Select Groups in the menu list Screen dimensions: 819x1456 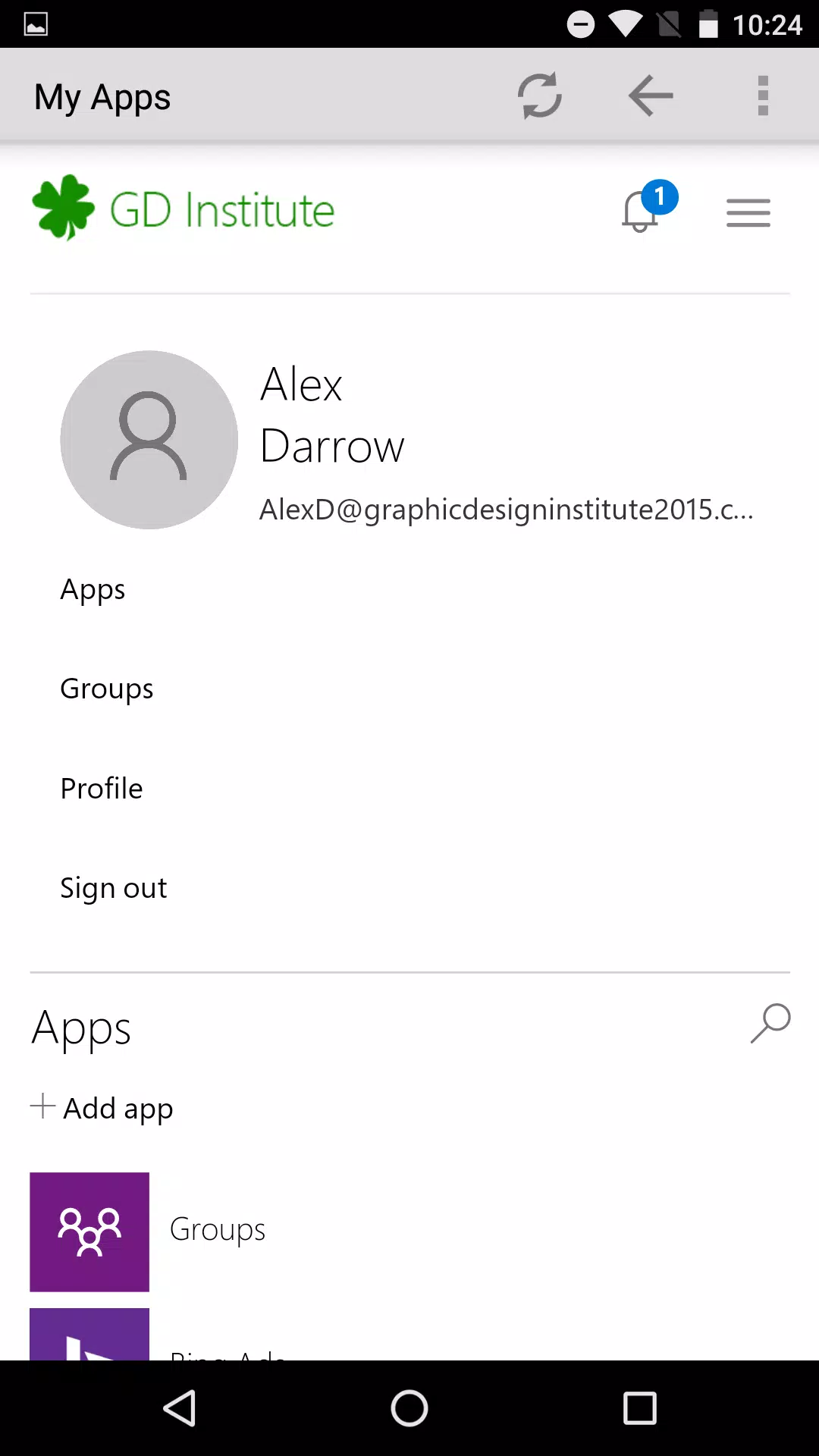pos(107,689)
